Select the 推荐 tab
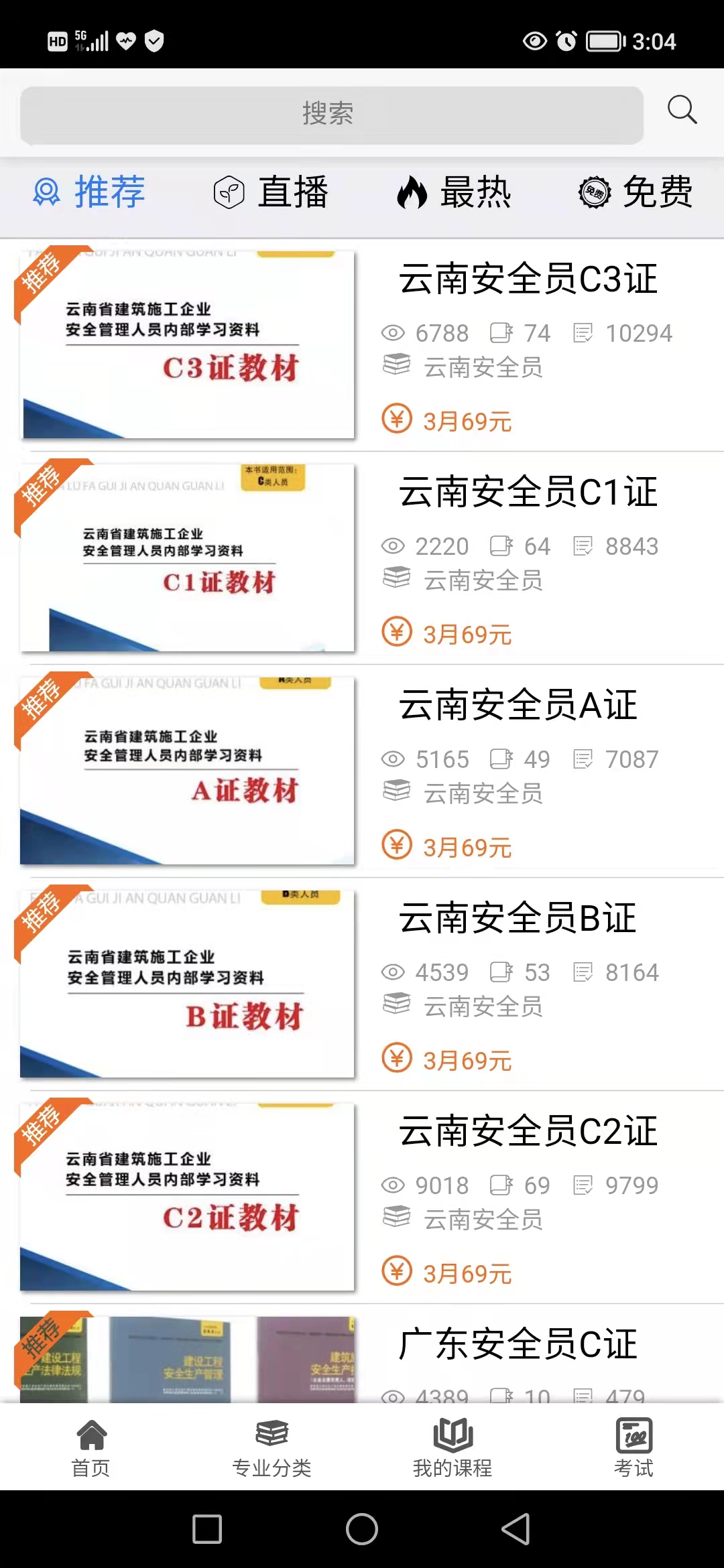 point(89,193)
